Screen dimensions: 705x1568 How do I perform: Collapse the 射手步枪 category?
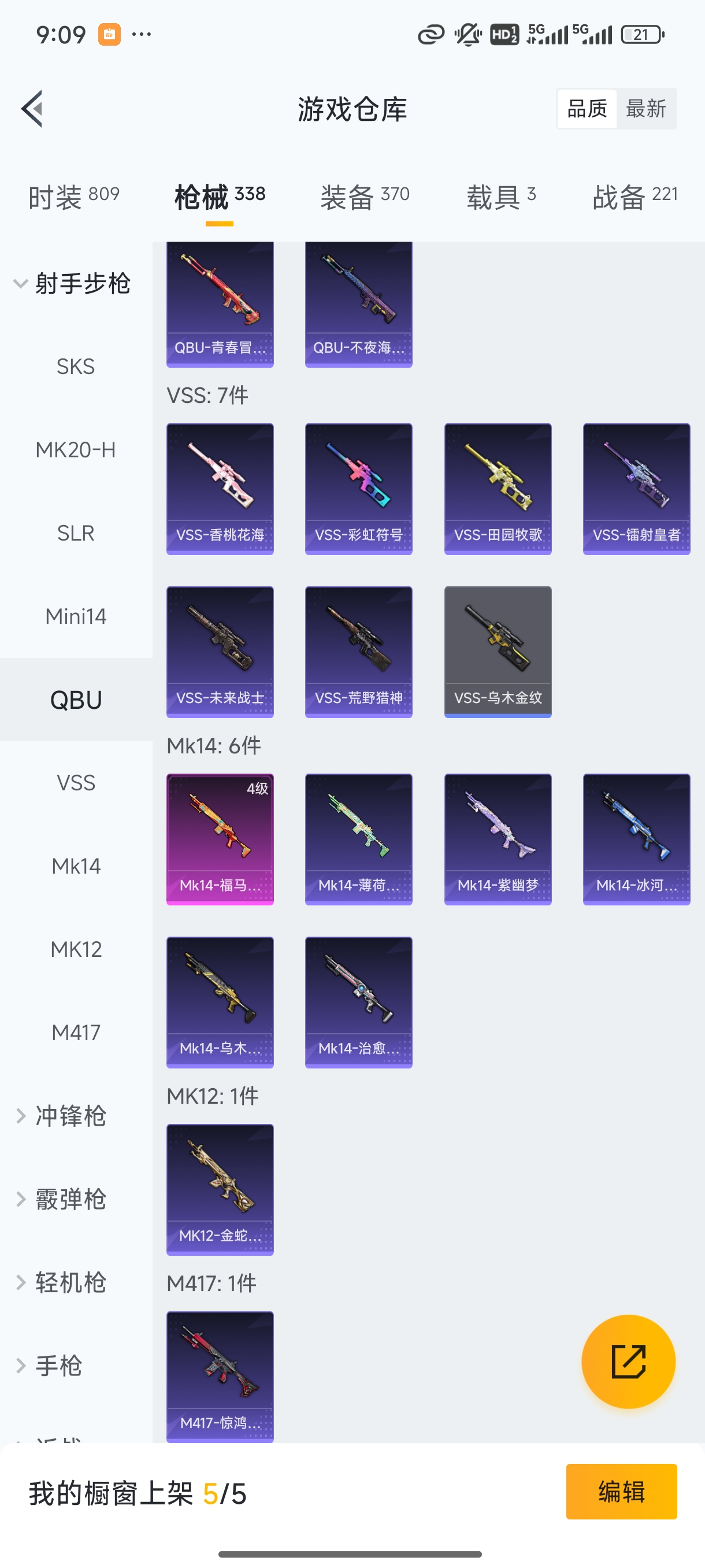point(73,284)
